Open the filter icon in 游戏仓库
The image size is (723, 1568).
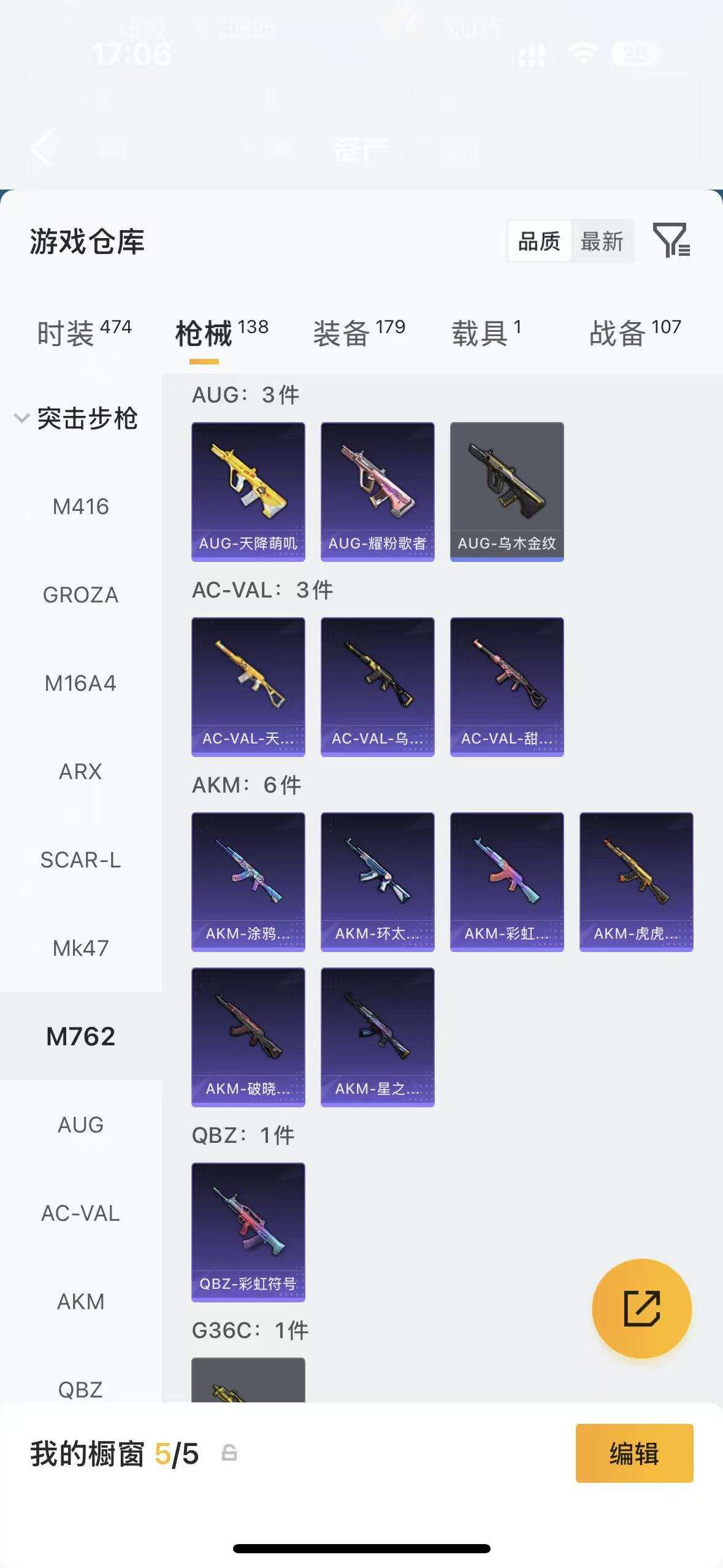[671, 240]
